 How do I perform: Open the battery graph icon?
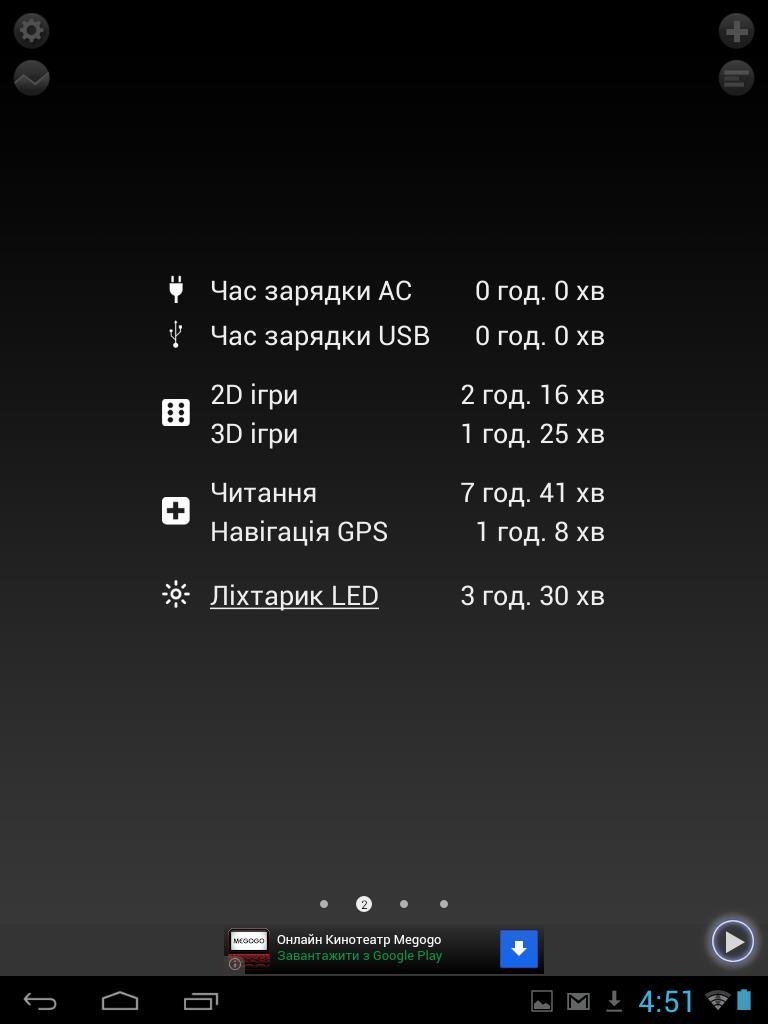(x=32, y=77)
